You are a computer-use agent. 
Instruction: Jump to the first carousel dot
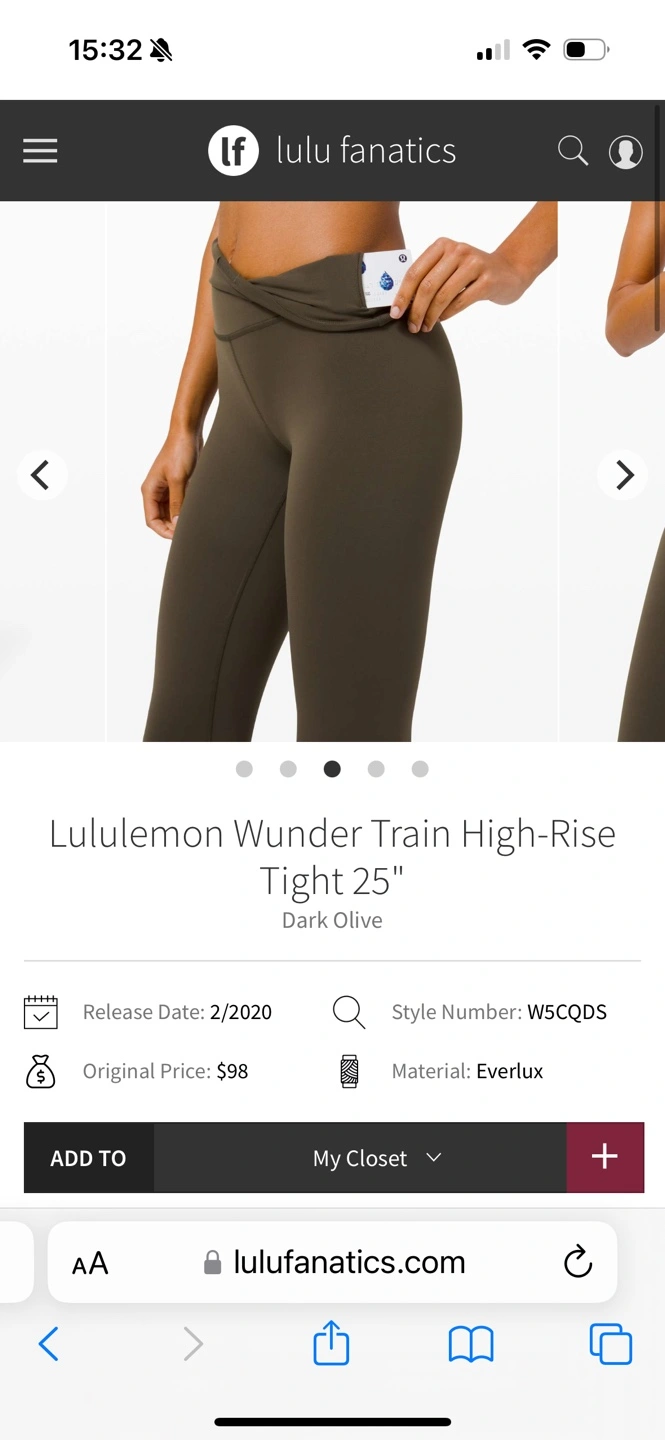pyautogui.click(x=244, y=769)
